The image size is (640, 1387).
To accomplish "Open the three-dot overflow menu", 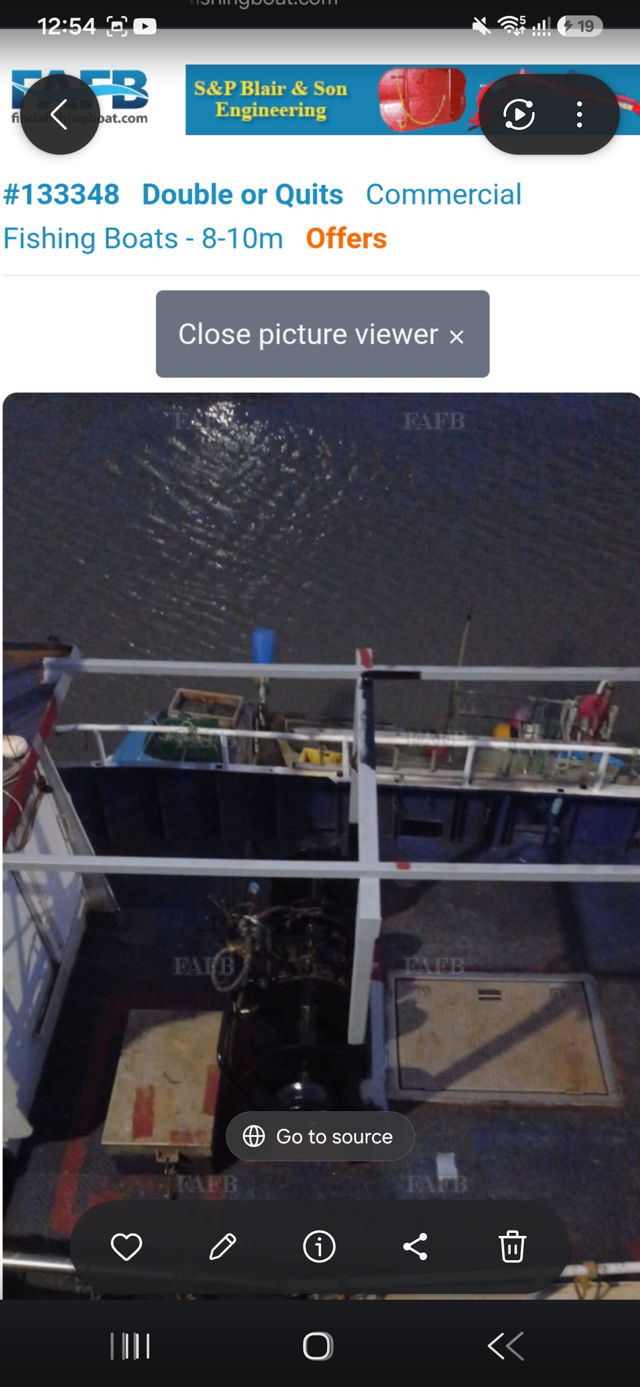I will 579,115.
